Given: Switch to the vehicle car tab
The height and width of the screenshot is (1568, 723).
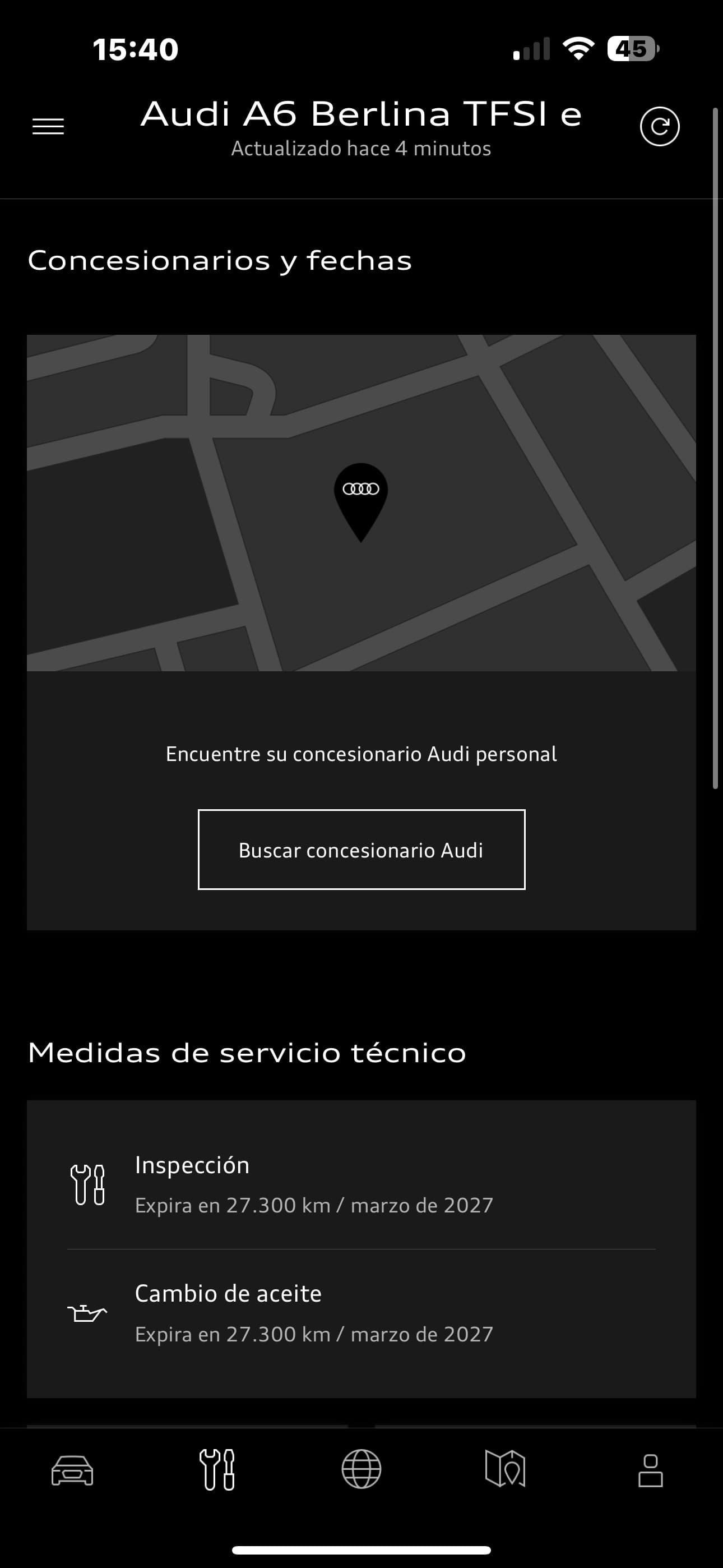Looking at the screenshot, I should pyautogui.click(x=72, y=1470).
